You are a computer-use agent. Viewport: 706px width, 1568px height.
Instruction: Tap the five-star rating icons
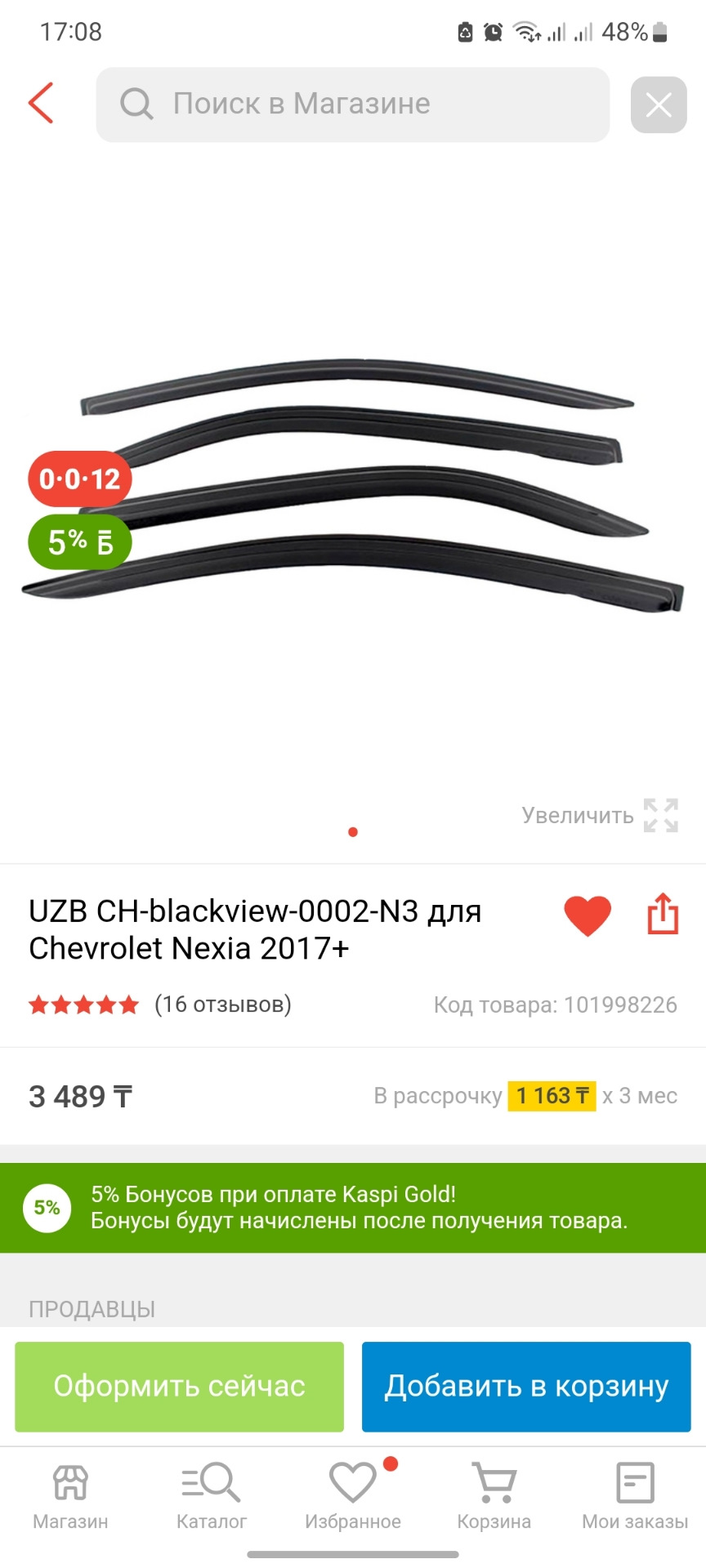tap(83, 1004)
